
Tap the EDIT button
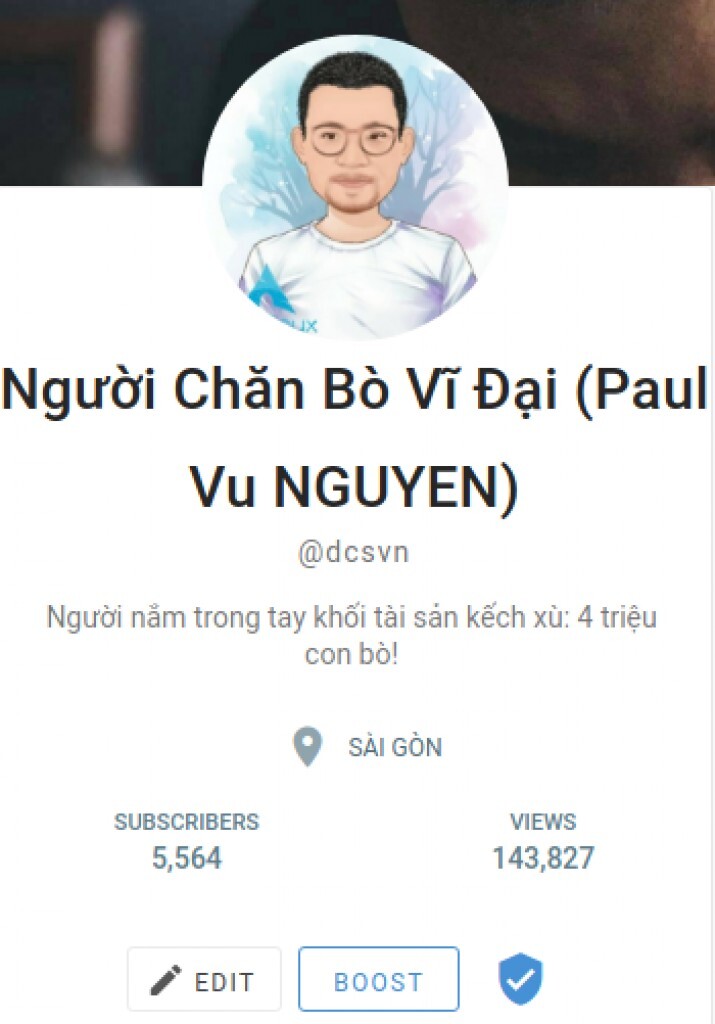(204, 980)
